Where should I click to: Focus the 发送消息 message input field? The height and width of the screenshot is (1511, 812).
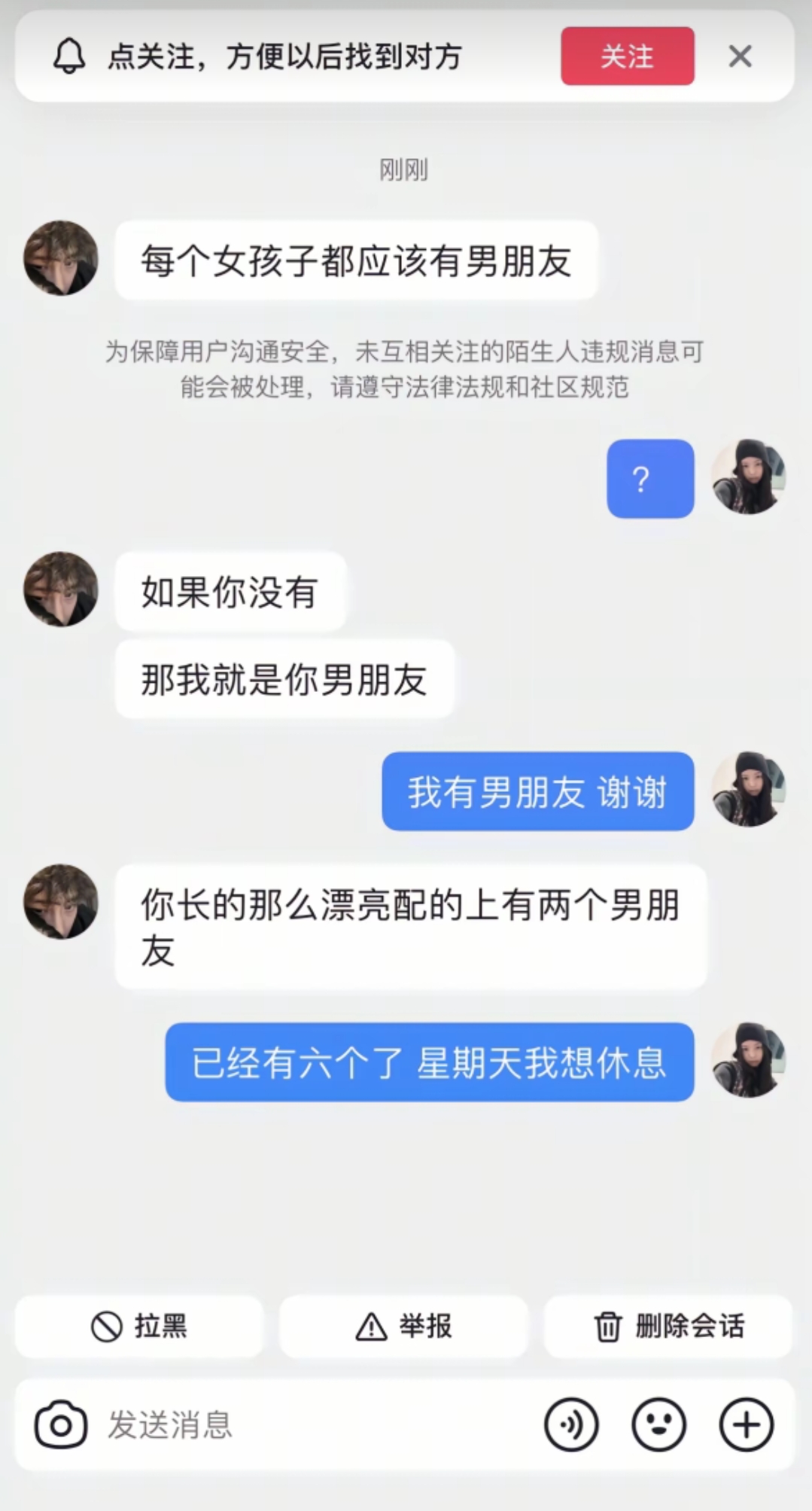[301, 1424]
